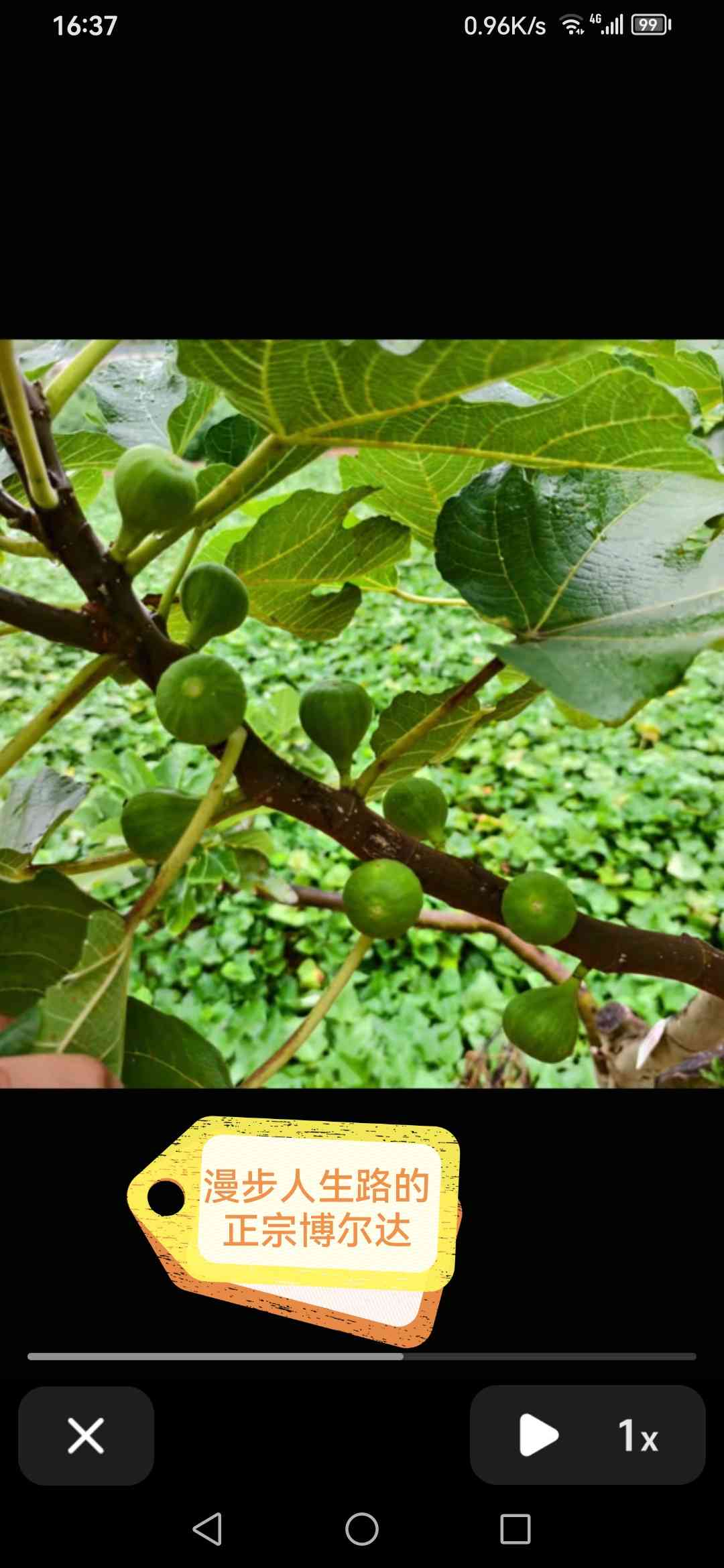Screen dimensions: 724x1568
Task: Play the paused video
Action: [538, 1435]
